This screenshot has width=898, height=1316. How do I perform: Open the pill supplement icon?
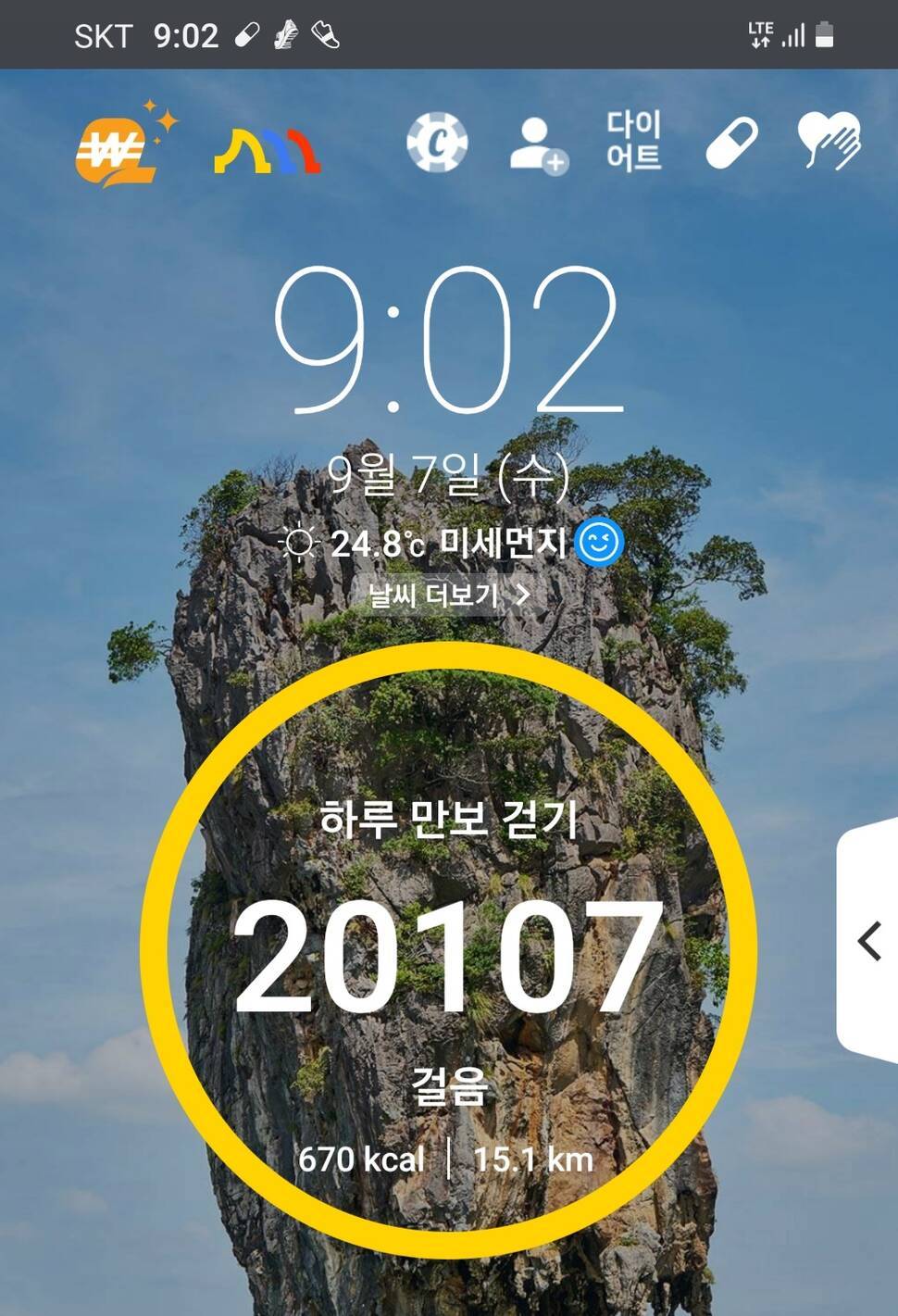pyautogui.click(x=731, y=143)
